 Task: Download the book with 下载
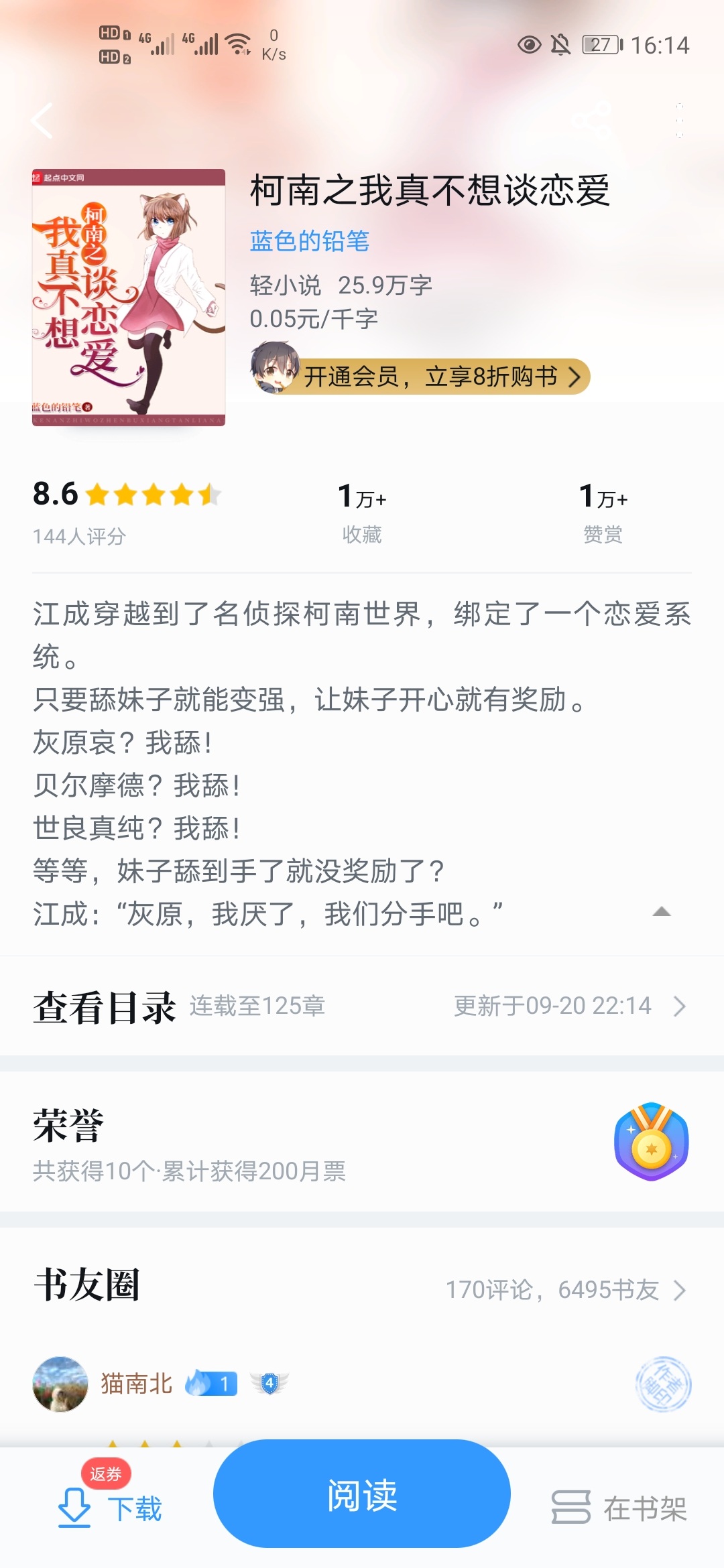(x=111, y=1508)
